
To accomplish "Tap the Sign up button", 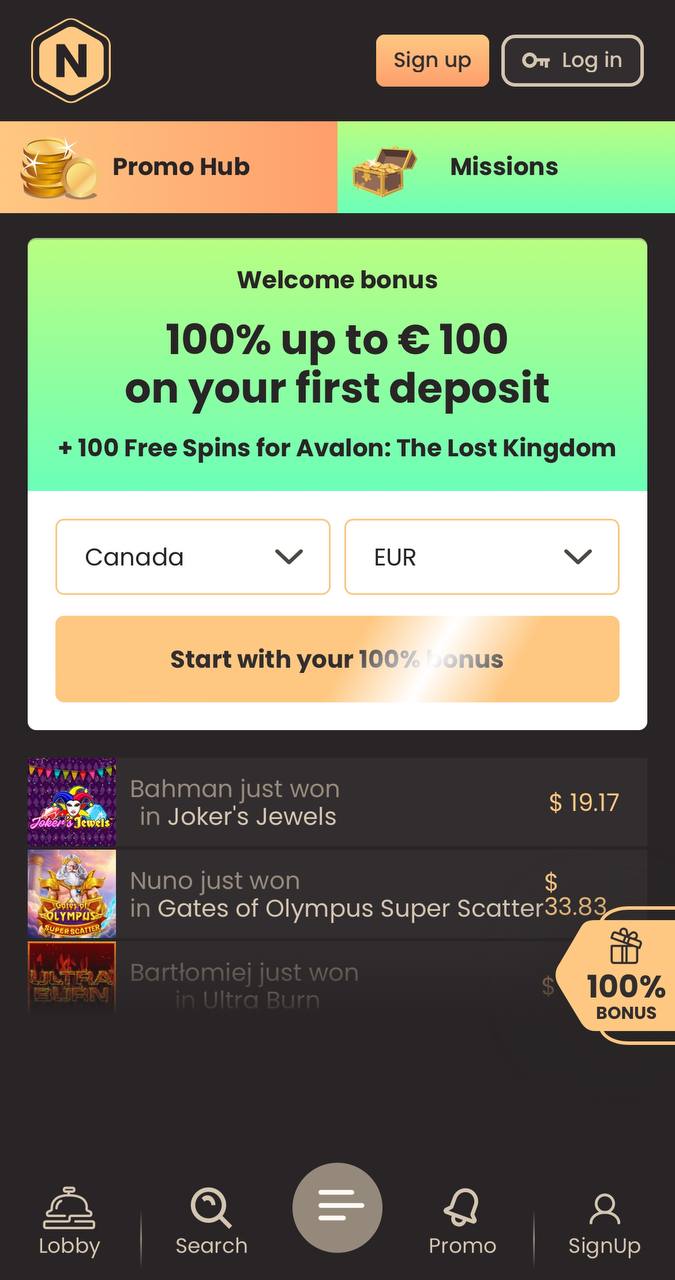I will coord(432,60).
